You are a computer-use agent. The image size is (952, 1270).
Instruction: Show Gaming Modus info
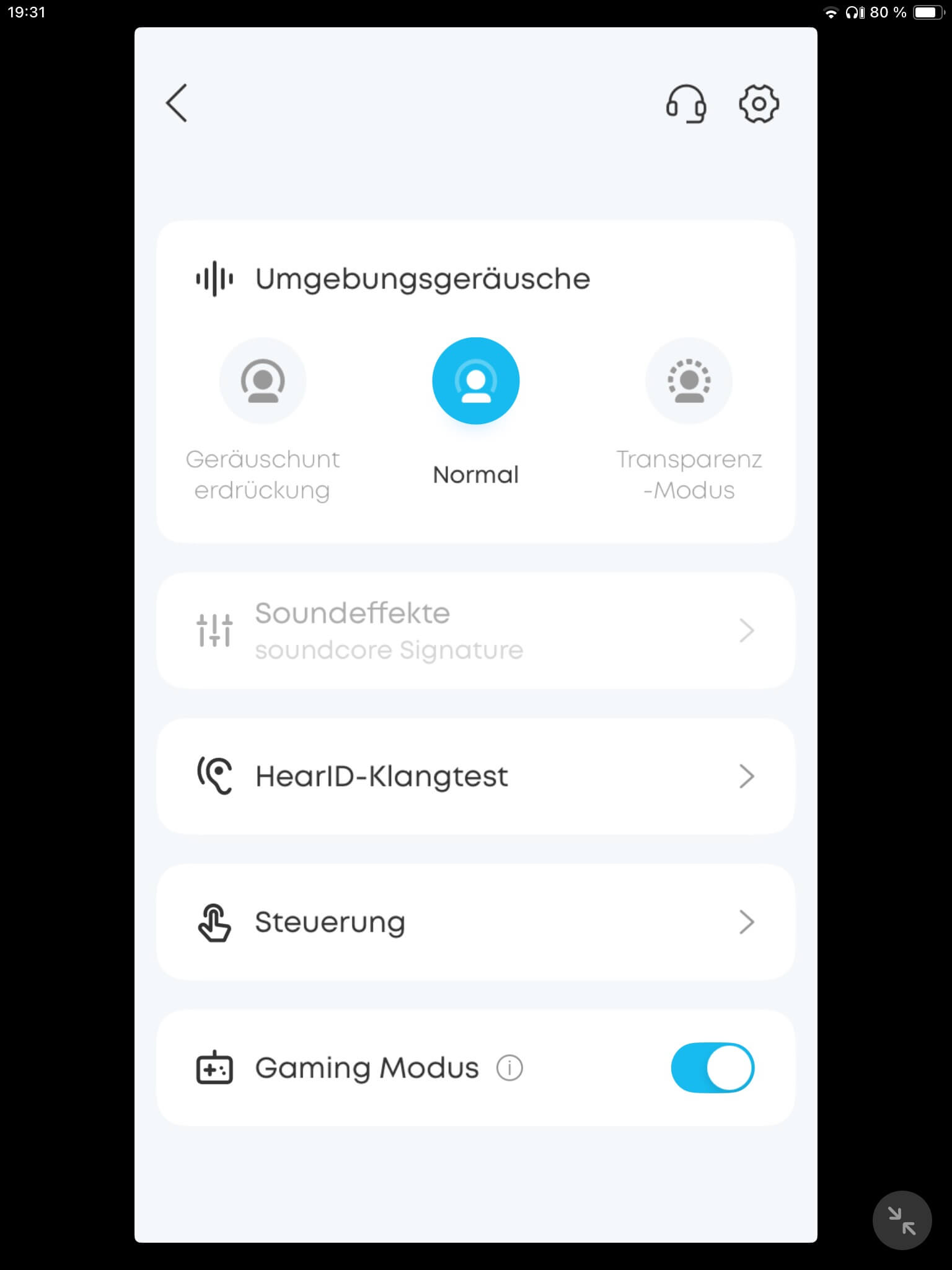point(509,1068)
